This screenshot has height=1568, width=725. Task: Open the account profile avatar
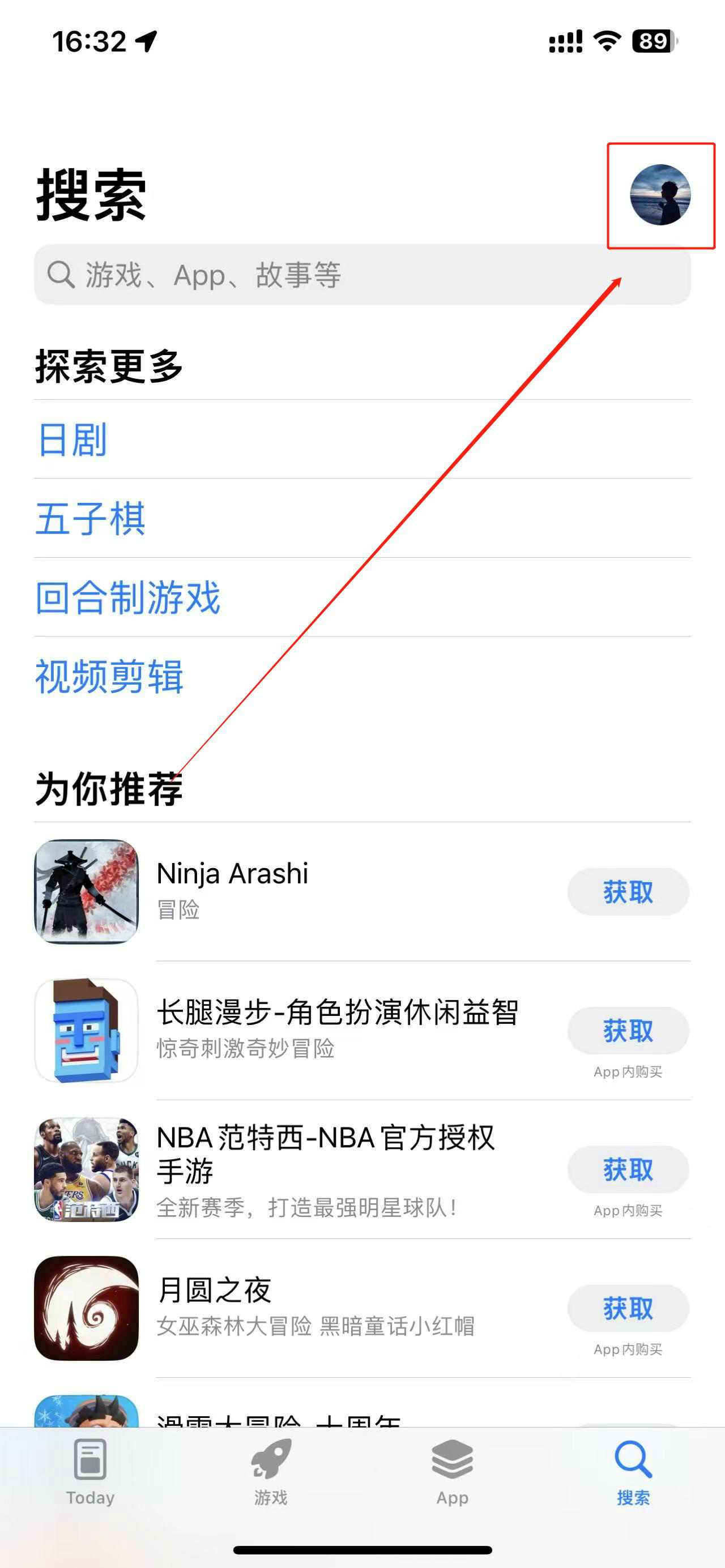pos(660,195)
